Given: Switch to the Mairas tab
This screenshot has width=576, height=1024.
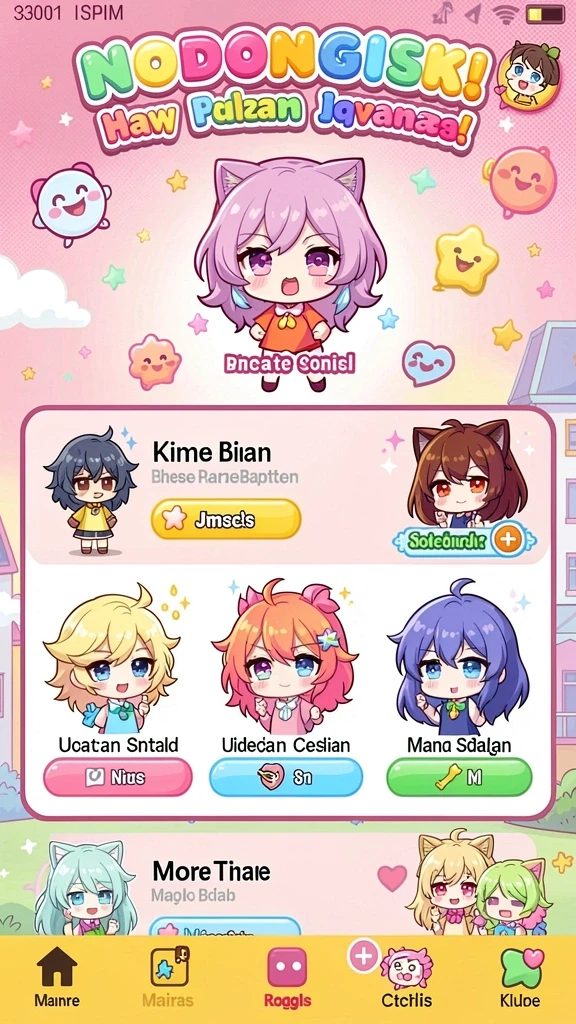Looking at the screenshot, I should [x=168, y=977].
